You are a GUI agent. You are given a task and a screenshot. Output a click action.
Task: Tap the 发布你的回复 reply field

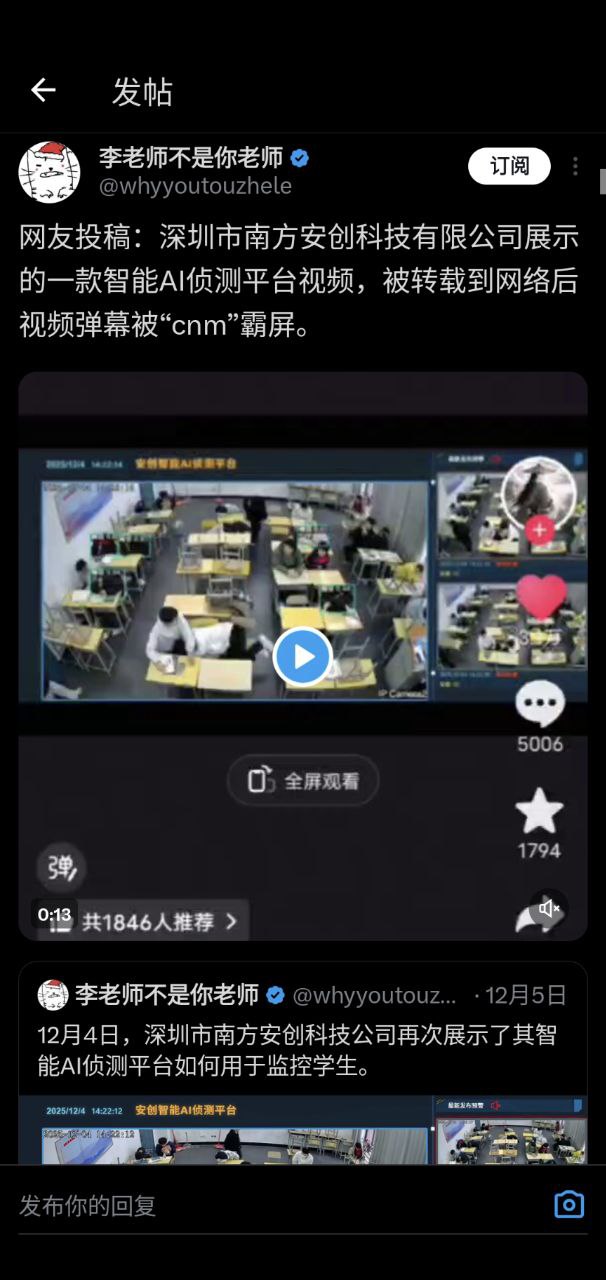coord(270,1205)
